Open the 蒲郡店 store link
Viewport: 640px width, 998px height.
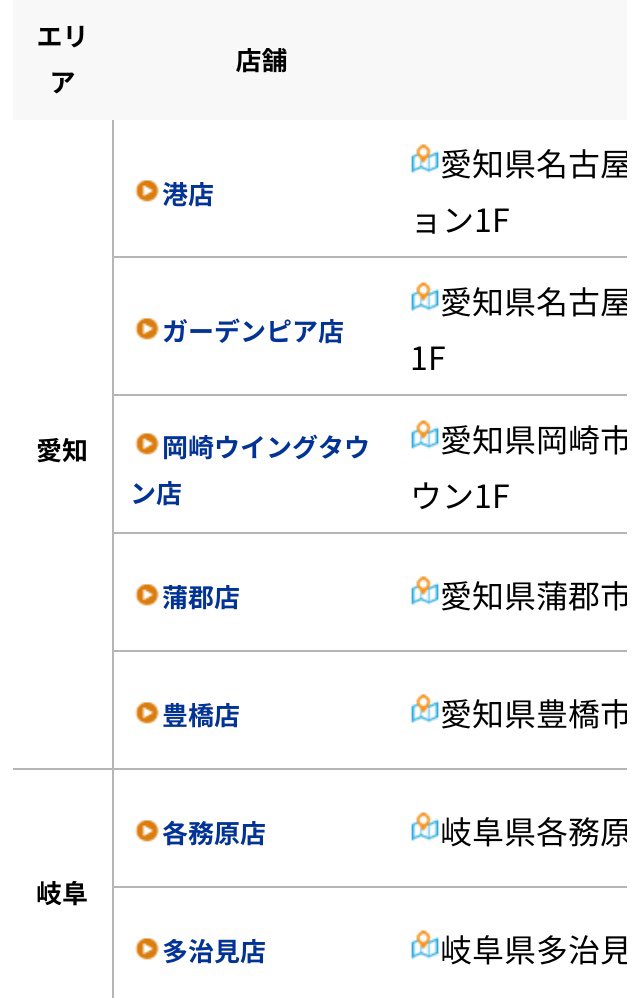click(200, 597)
